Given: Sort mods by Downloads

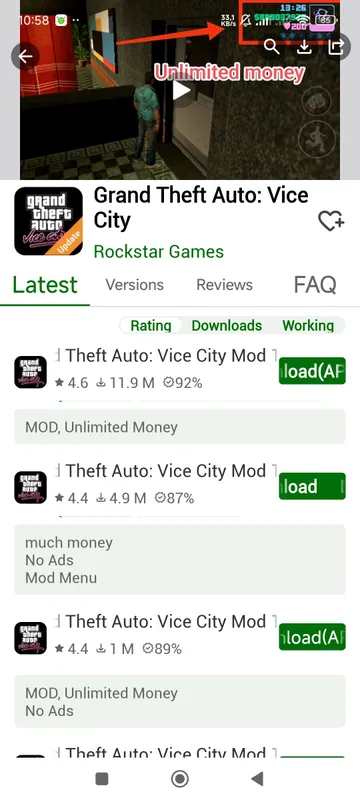Looking at the screenshot, I should tap(227, 326).
